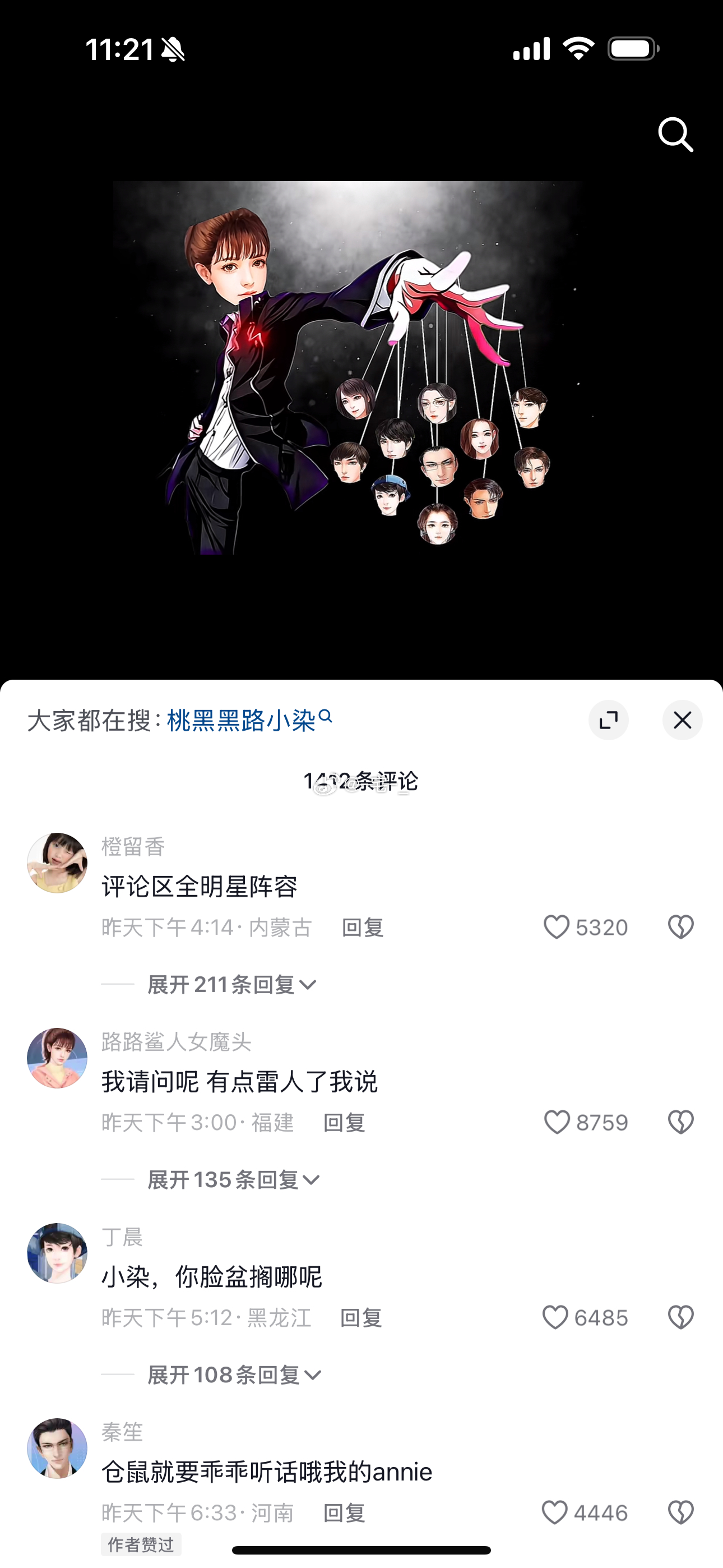Close the comments panel
The width and height of the screenshot is (723, 1568).
682,720
